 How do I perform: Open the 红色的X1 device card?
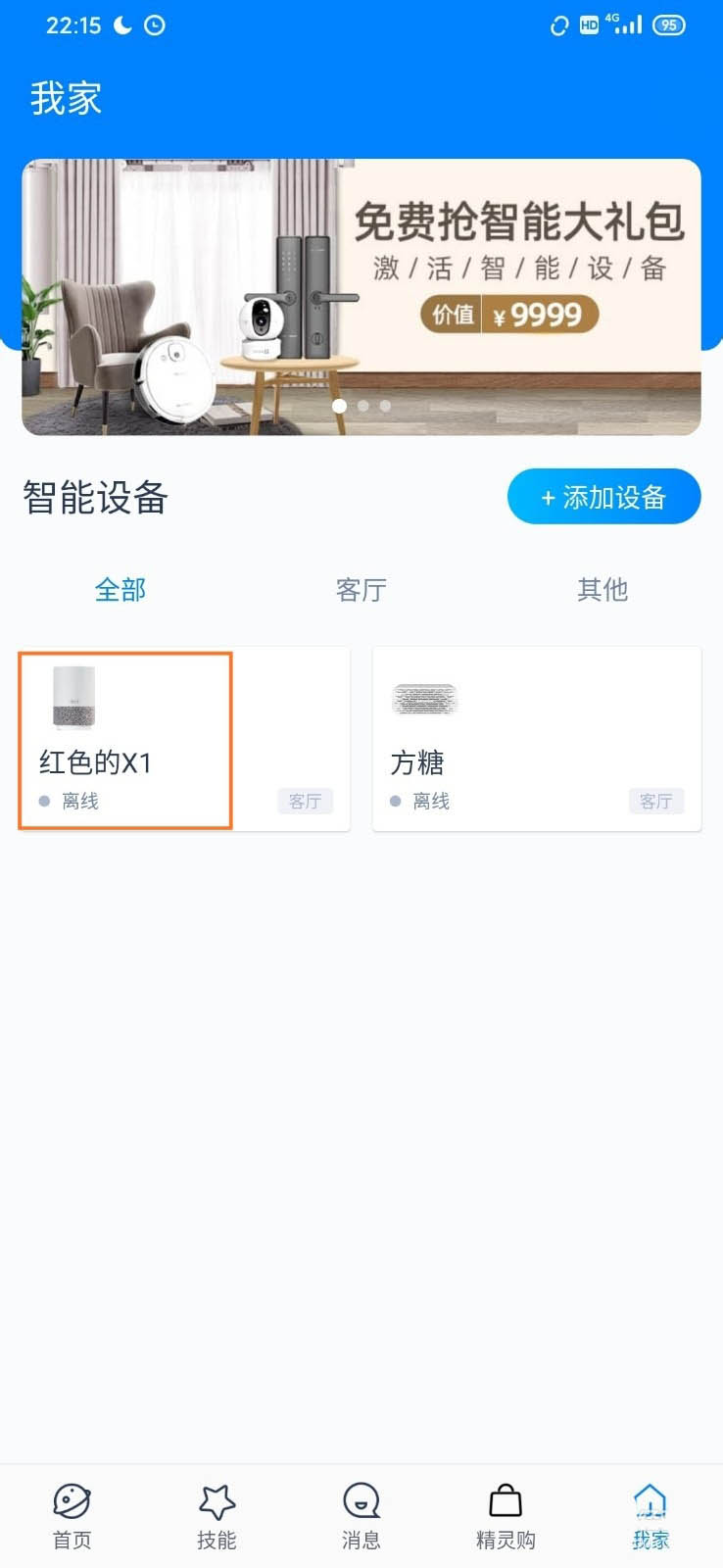(184, 740)
